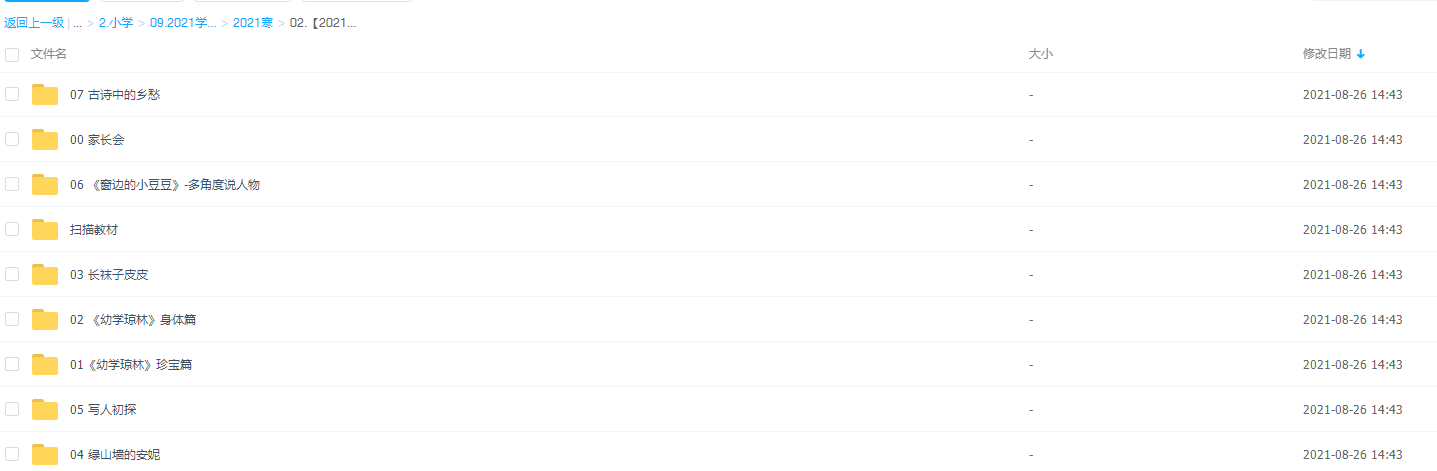This screenshot has height=471, width=1437.
Task: Open folder 01《幼学琼林》珍宝篇
Action: (131, 365)
